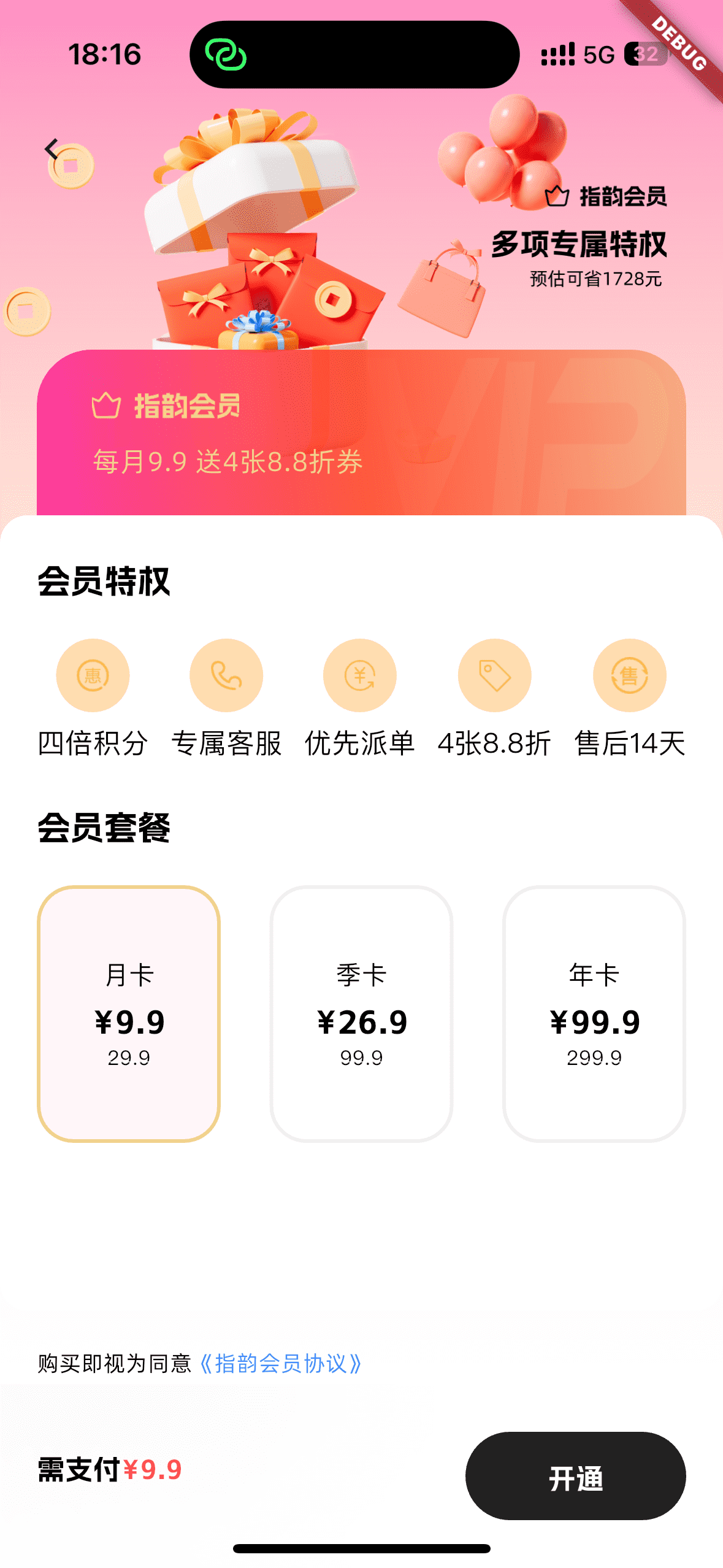This screenshot has height=1568, width=723.
Task: Choose the 季卡 ¥26.9 plan
Action: coord(361,1013)
